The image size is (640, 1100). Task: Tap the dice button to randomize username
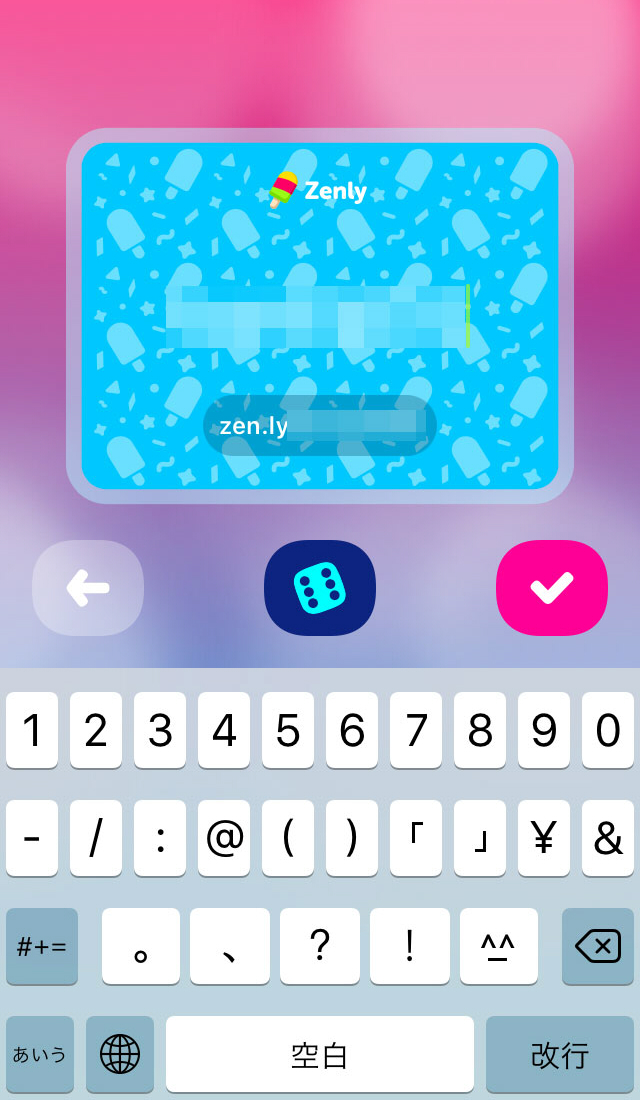320,588
